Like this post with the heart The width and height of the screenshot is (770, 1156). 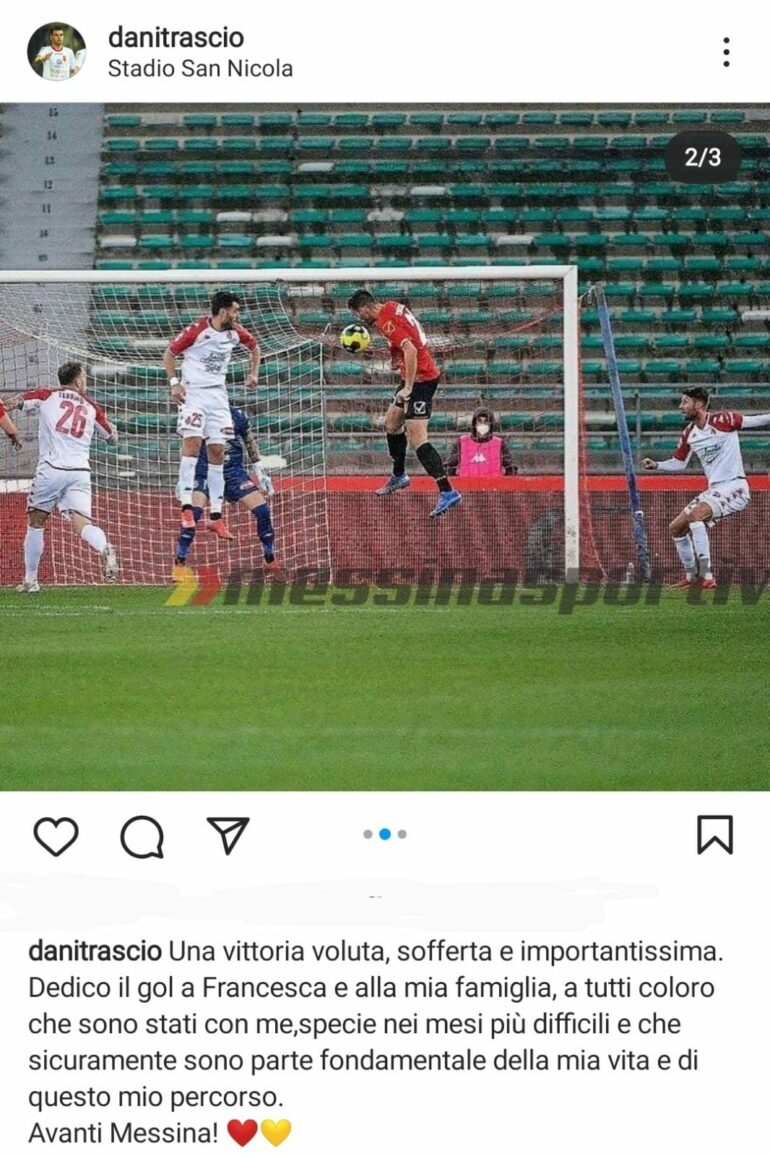tap(56, 836)
